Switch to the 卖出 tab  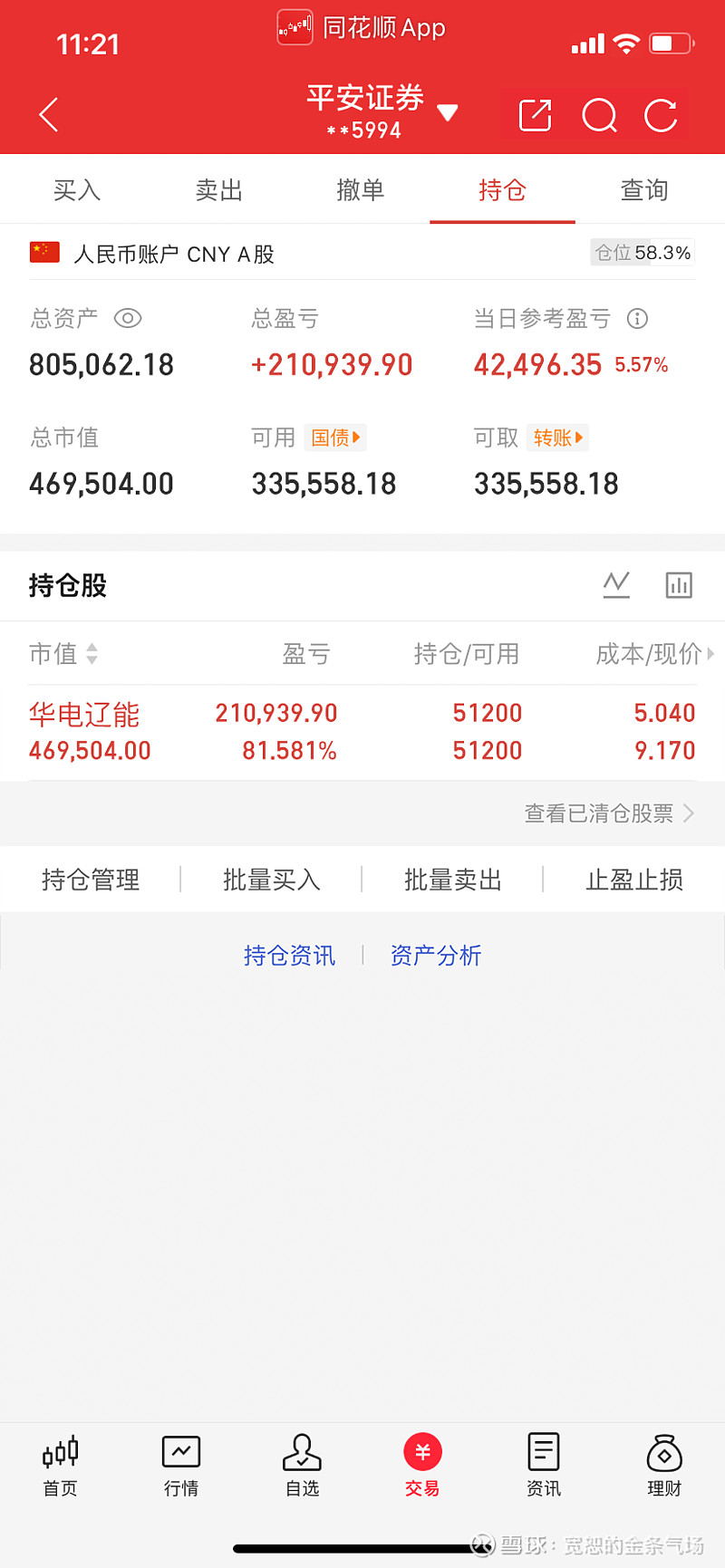219,190
